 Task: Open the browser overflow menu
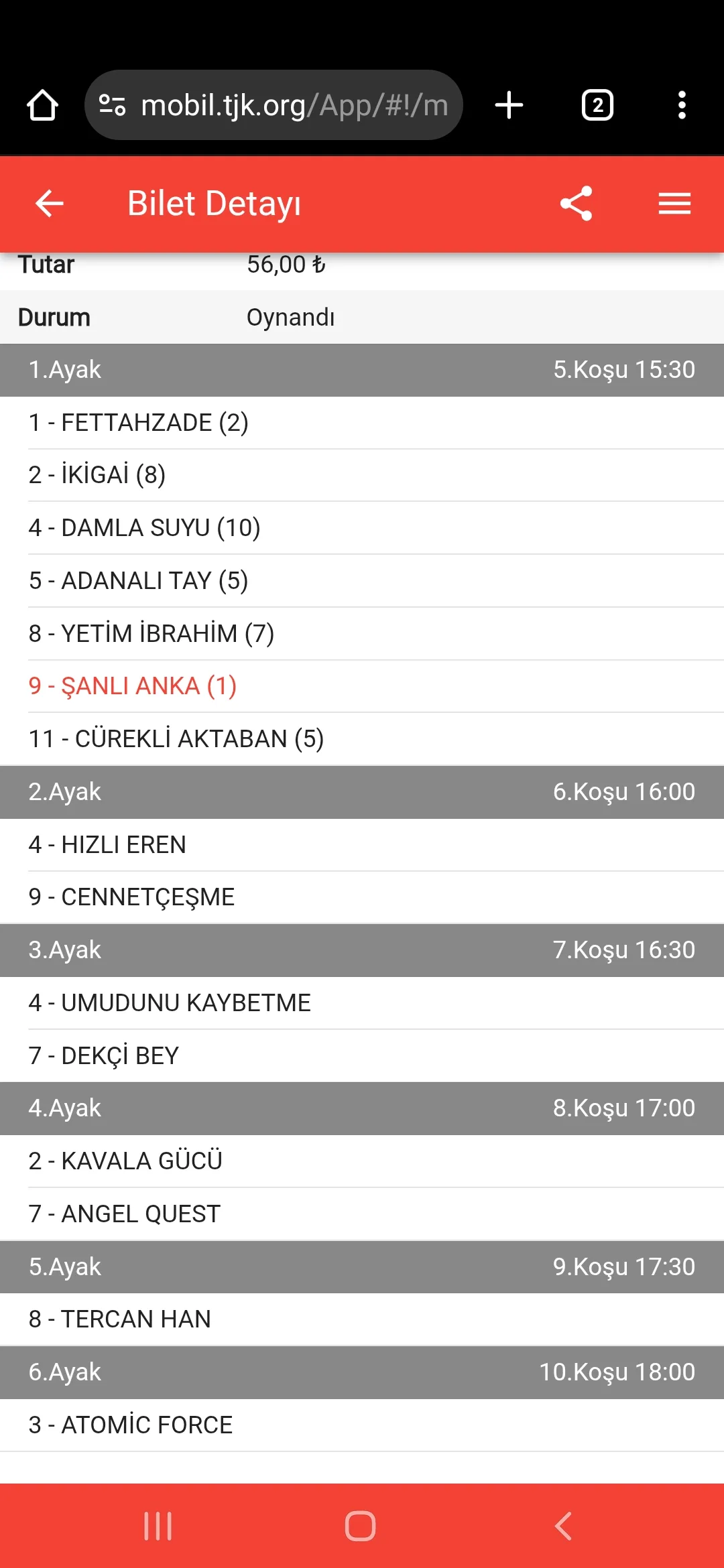682,105
